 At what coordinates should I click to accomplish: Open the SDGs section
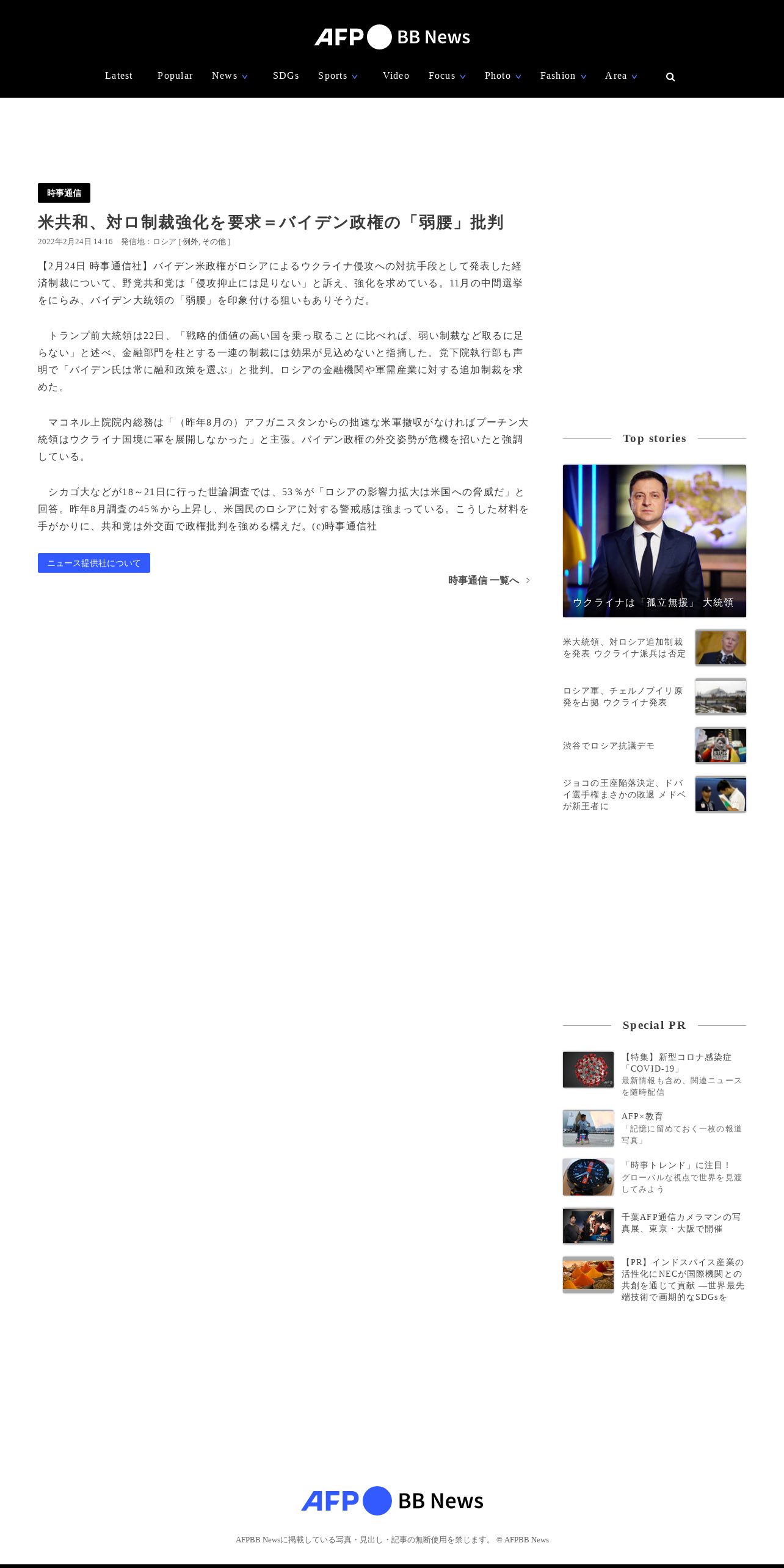[x=286, y=76]
